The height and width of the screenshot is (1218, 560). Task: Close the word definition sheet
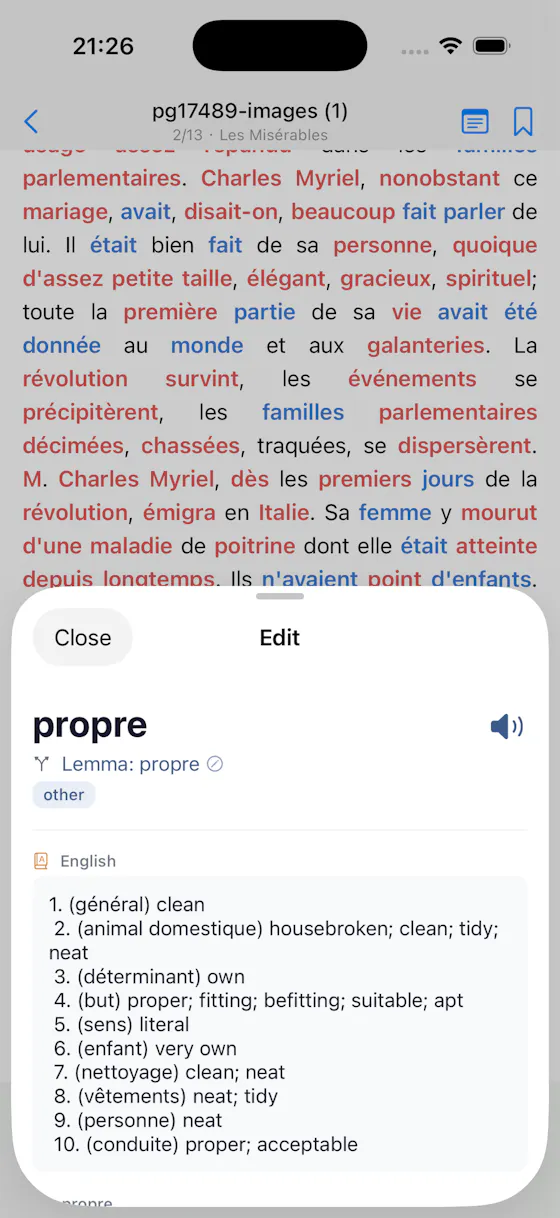[83, 638]
